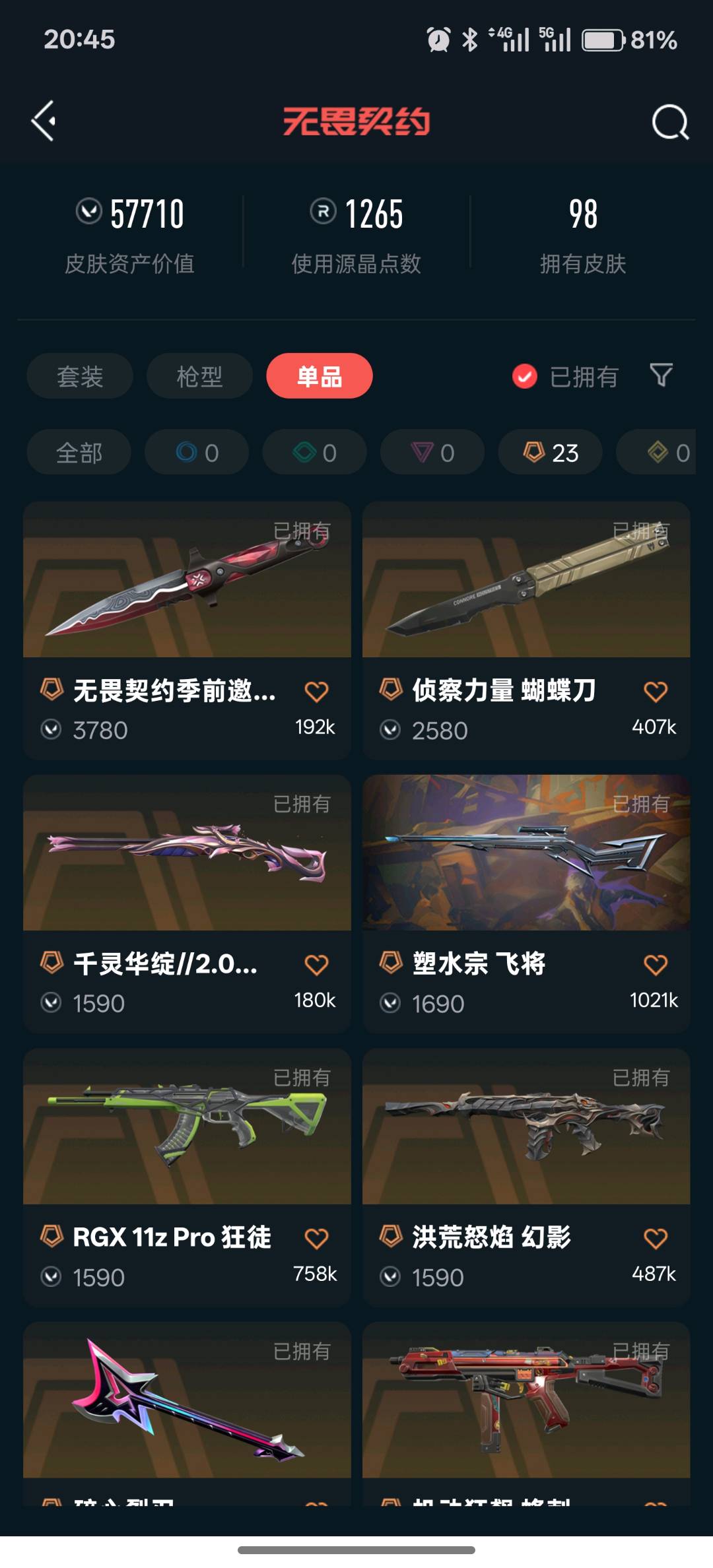This screenshot has width=713, height=1568.
Task: Open the search icon in the header
Action: tap(670, 122)
